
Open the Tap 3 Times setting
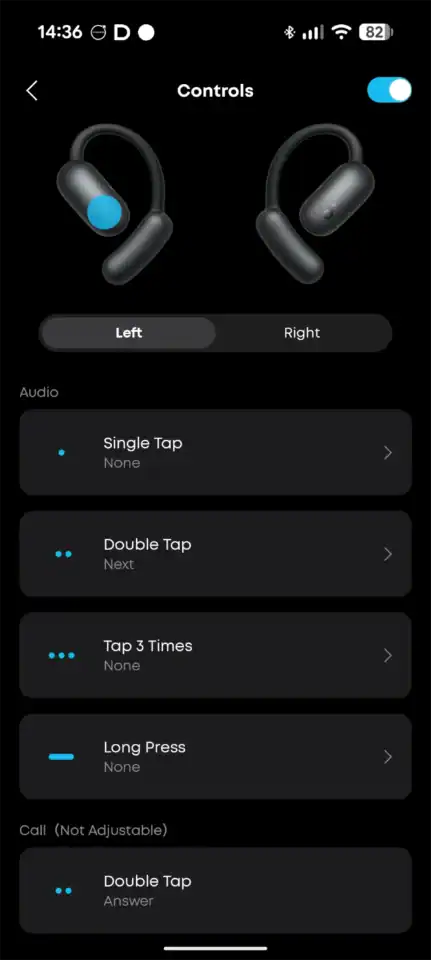(x=216, y=655)
